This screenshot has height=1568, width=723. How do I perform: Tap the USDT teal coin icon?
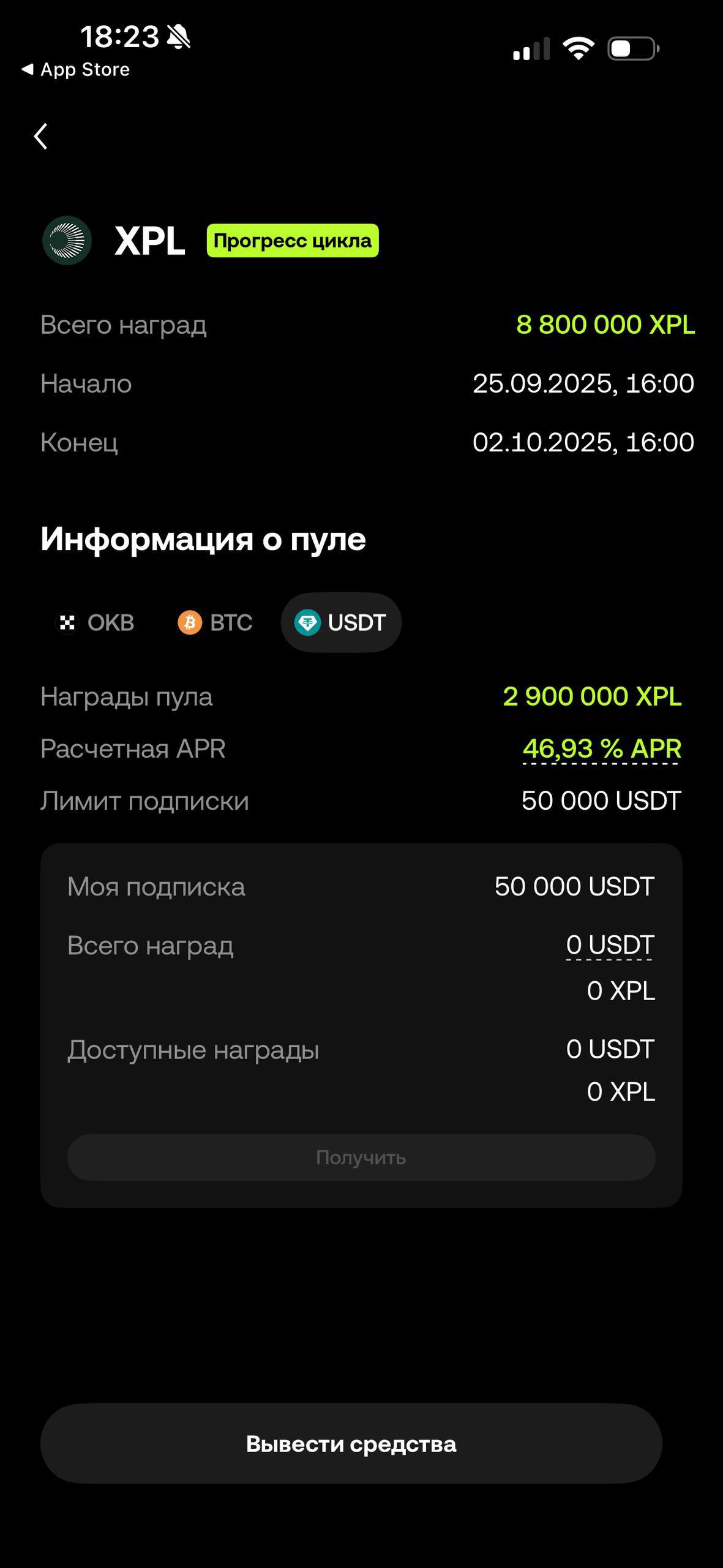(x=309, y=622)
